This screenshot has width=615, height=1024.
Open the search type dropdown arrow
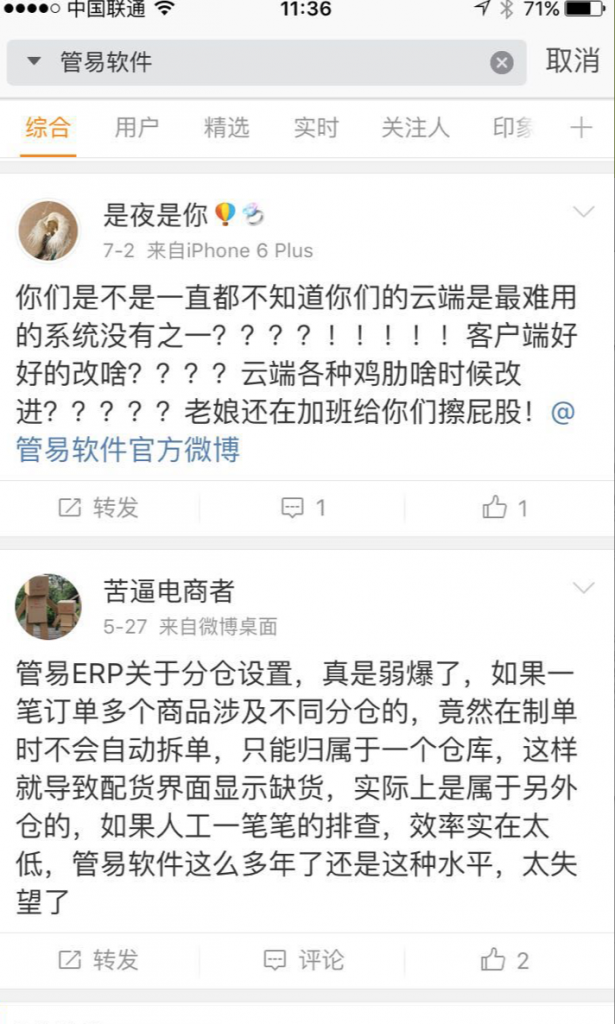pyautogui.click(x=34, y=62)
